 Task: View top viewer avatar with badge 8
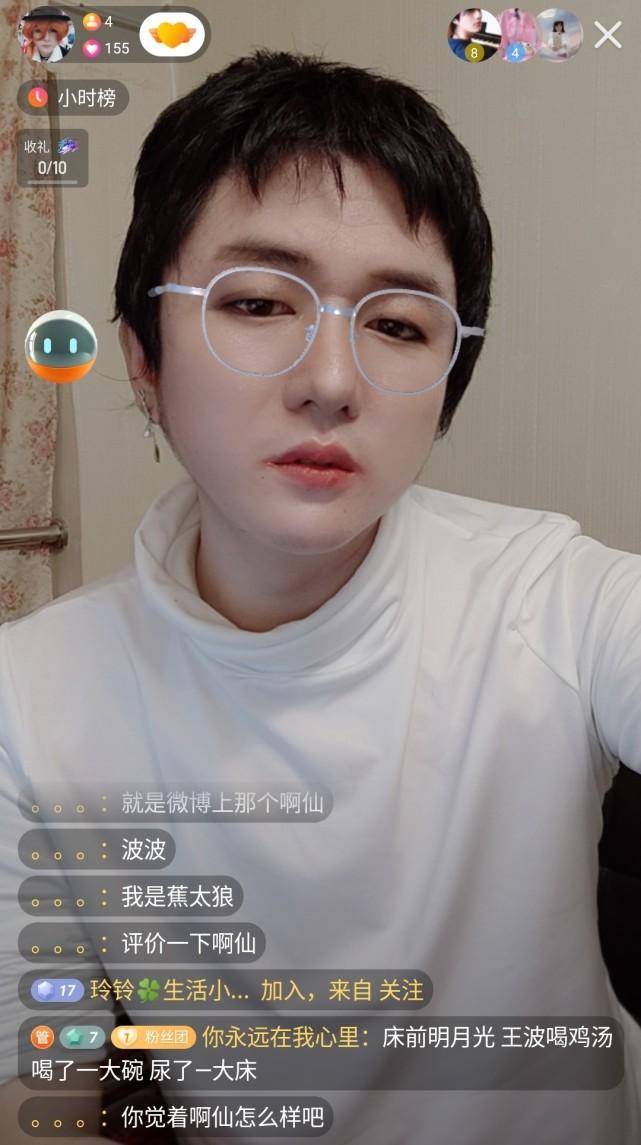[x=472, y=35]
